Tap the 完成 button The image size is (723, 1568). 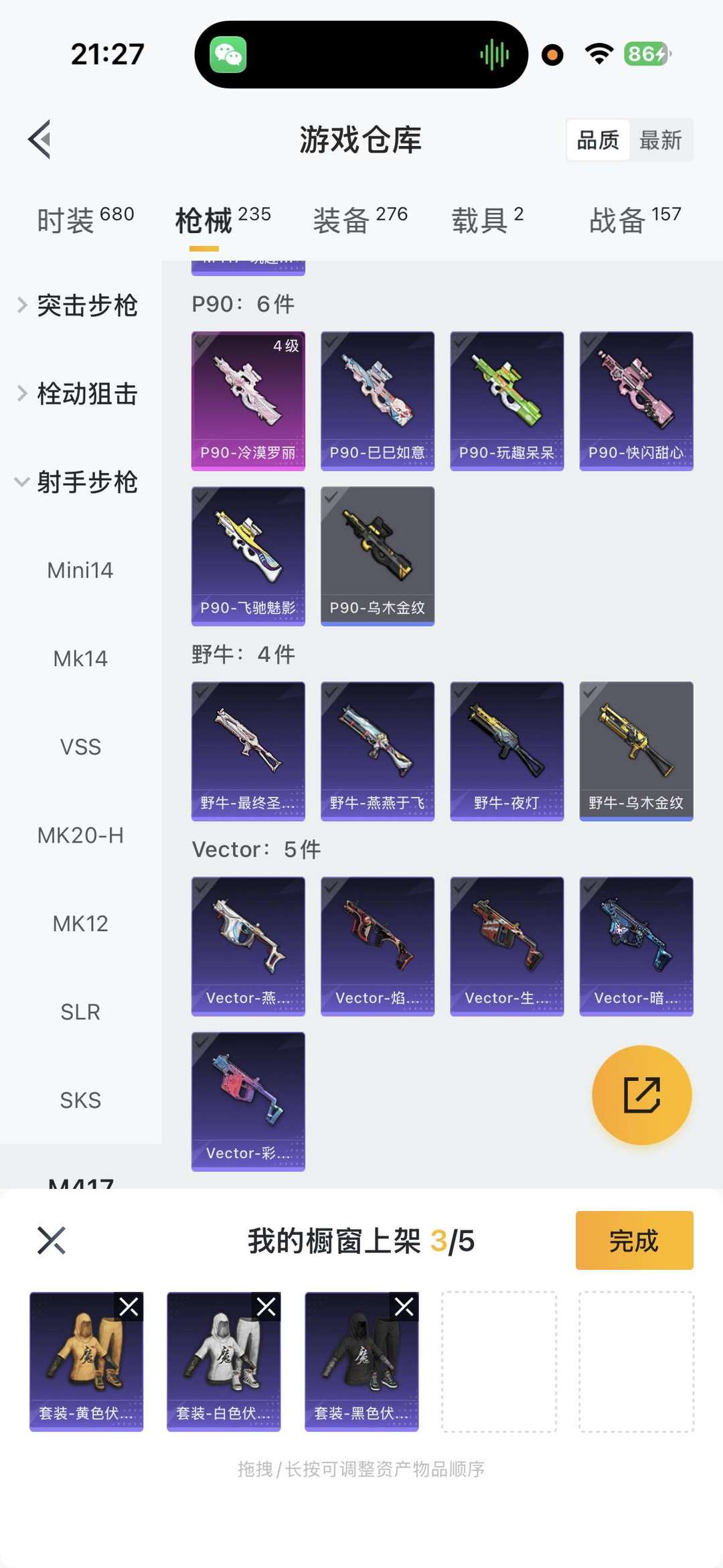(633, 1240)
